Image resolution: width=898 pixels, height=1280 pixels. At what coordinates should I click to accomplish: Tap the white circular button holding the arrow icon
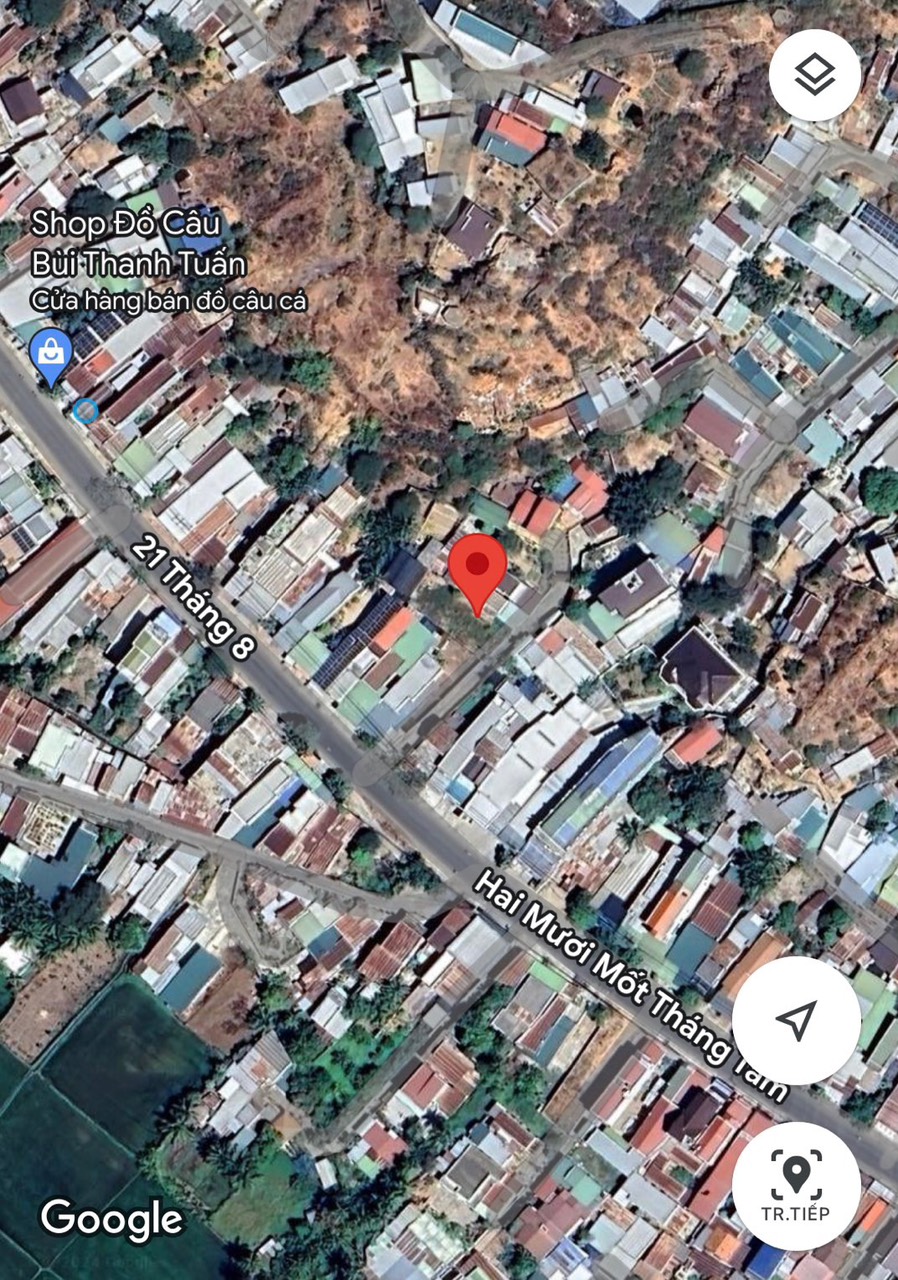[x=793, y=1017]
